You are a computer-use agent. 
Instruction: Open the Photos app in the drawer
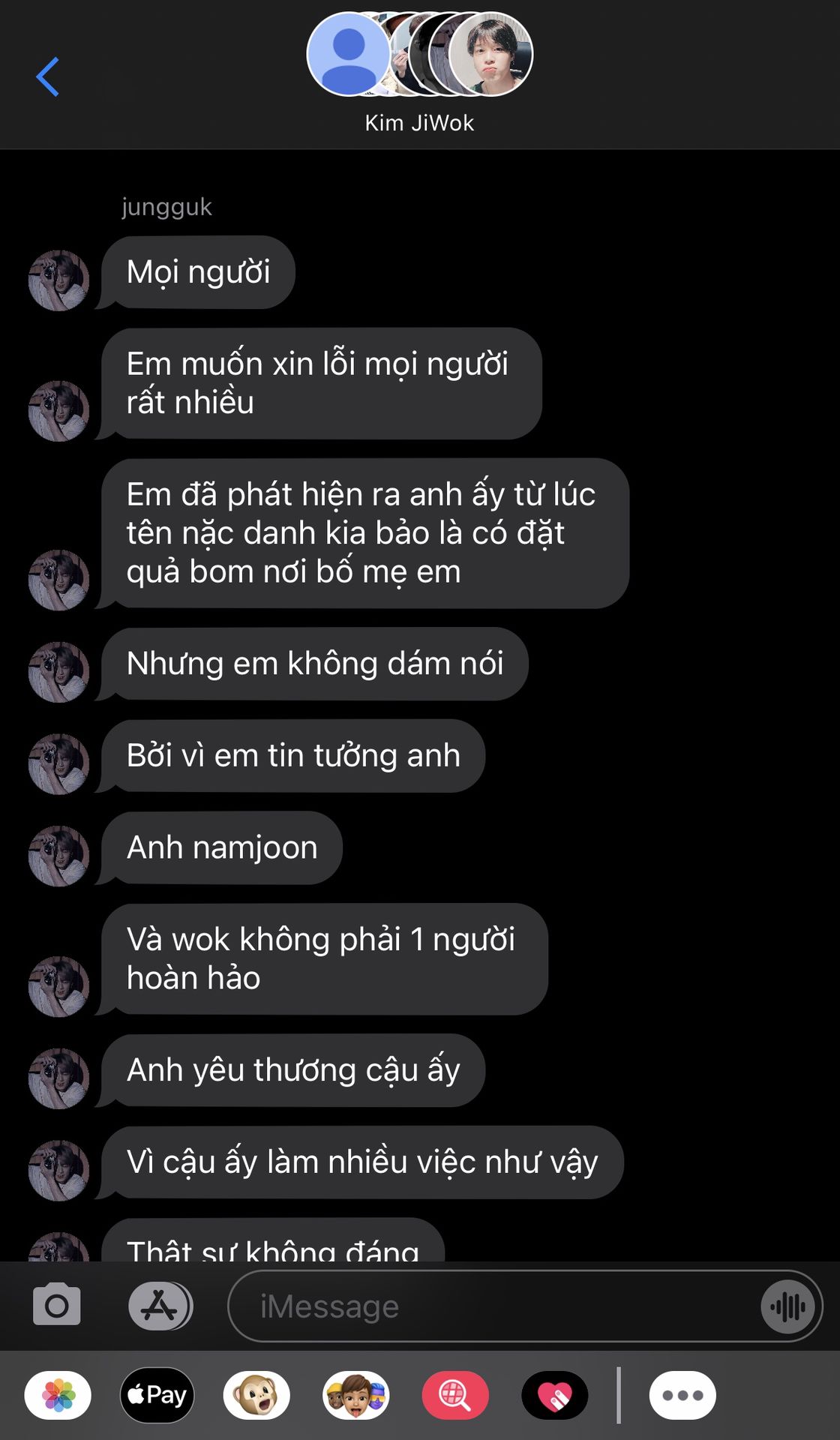[x=58, y=1396]
